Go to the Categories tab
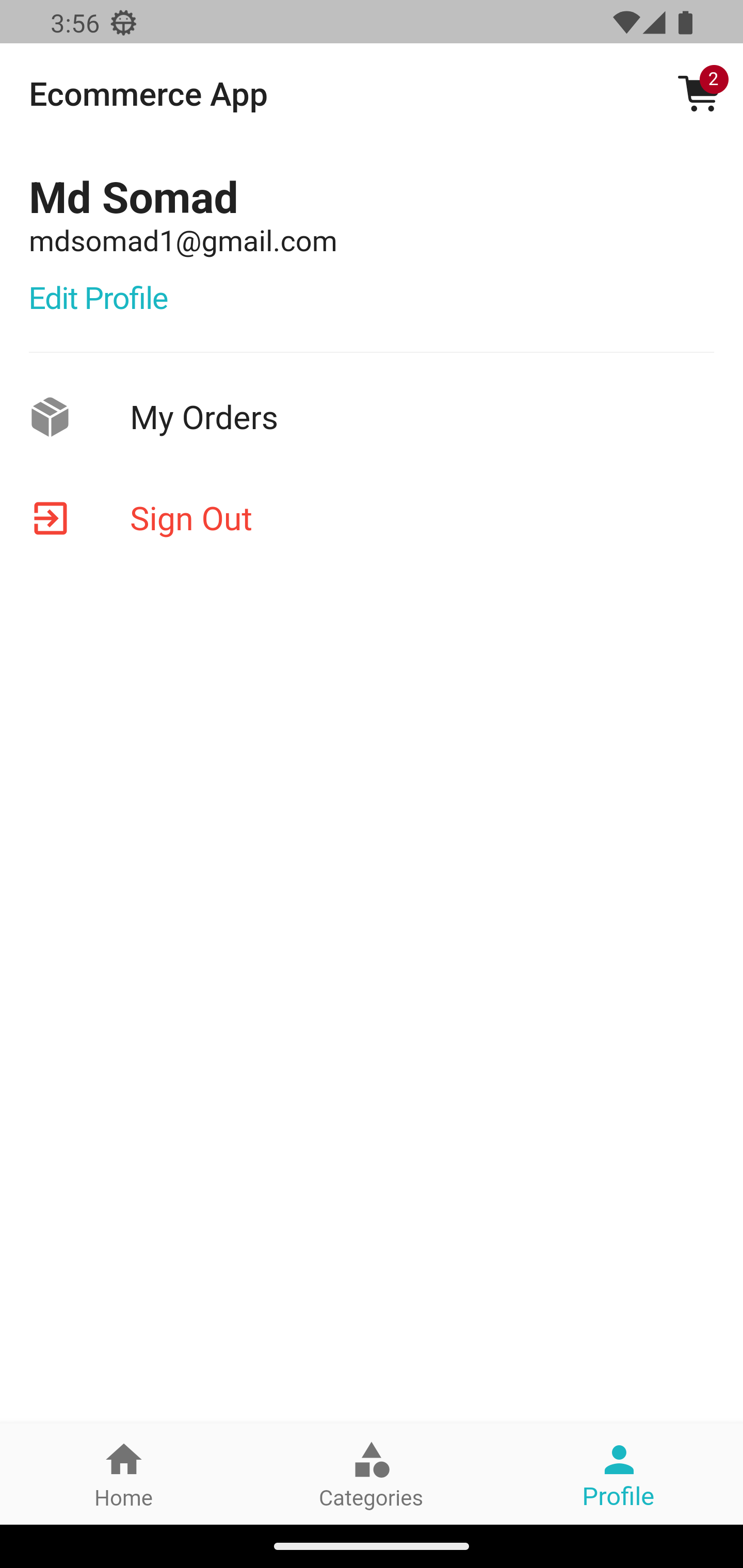The height and width of the screenshot is (1568, 743). click(371, 1473)
